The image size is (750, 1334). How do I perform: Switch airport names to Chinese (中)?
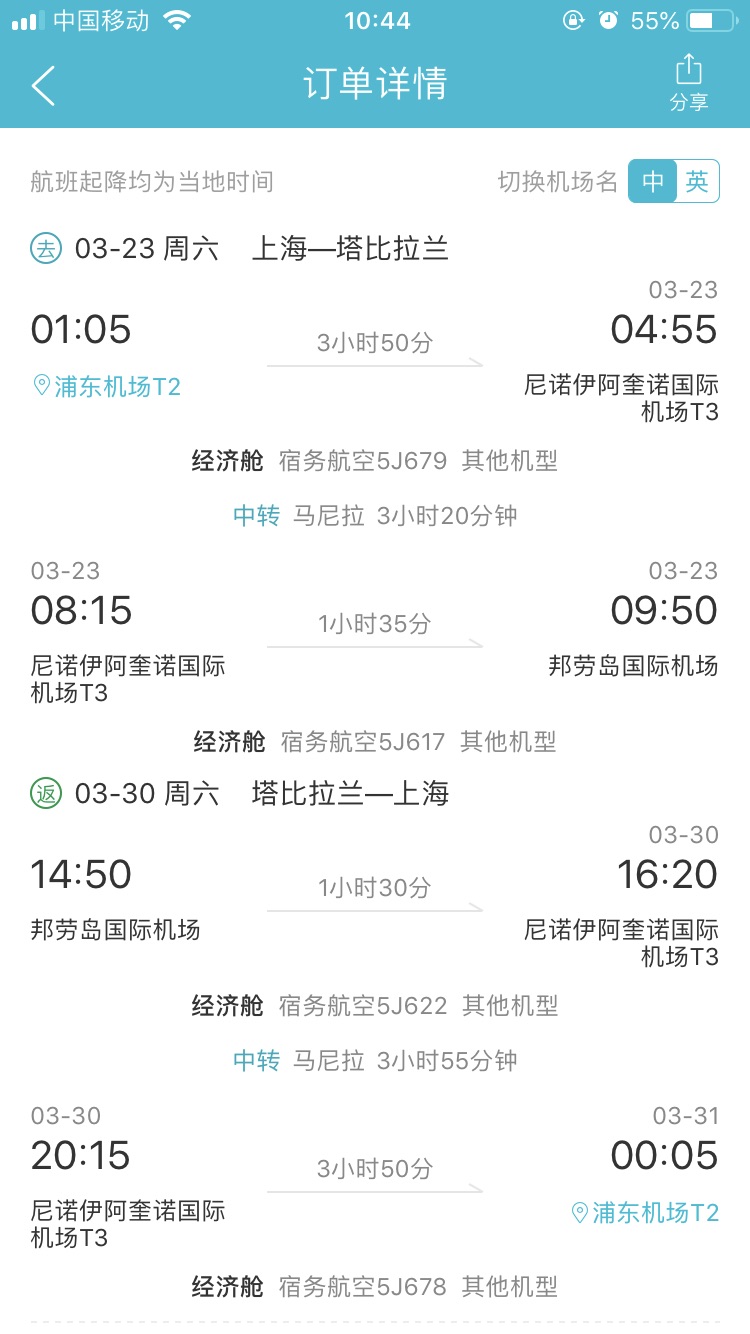pos(652,181)
